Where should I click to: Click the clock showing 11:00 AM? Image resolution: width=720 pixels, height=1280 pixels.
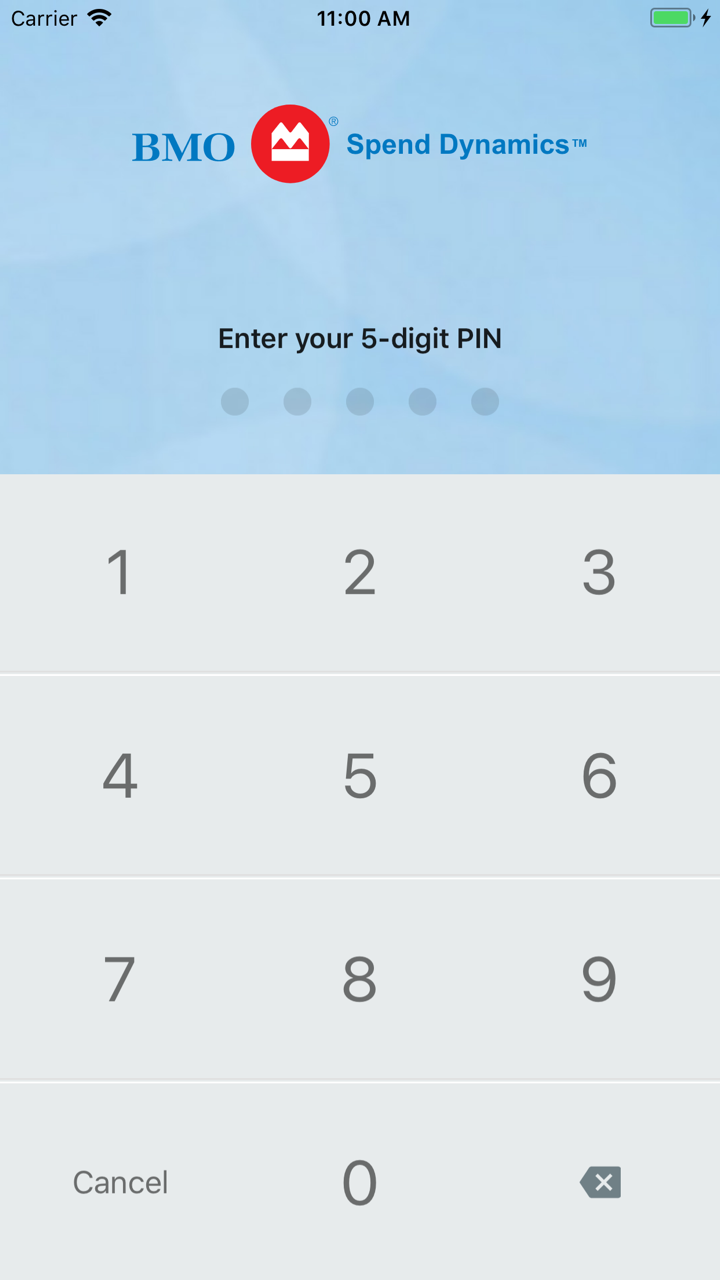pos(363,18)
